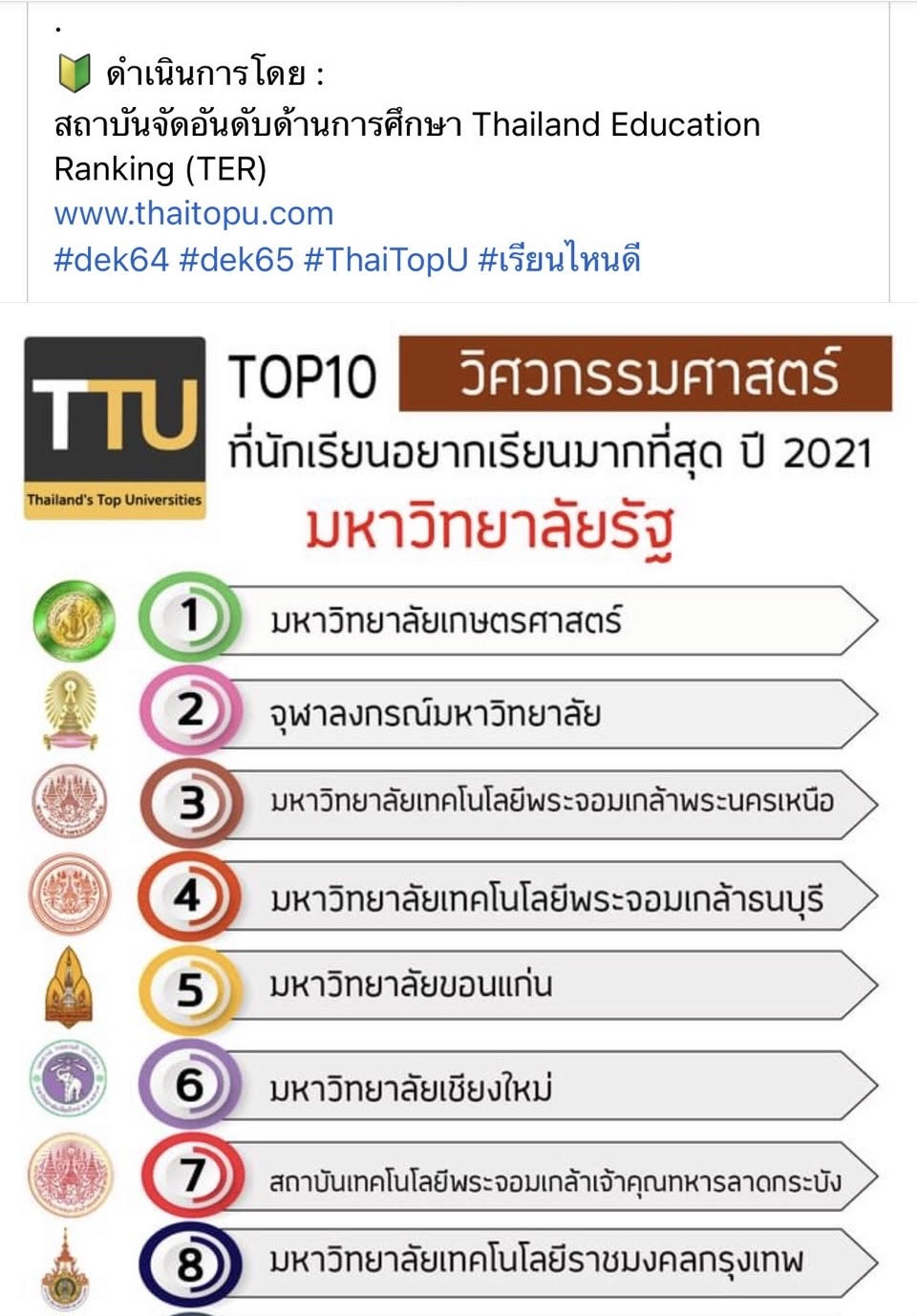Open the www.thaitopu.com link

click(194, 213)
